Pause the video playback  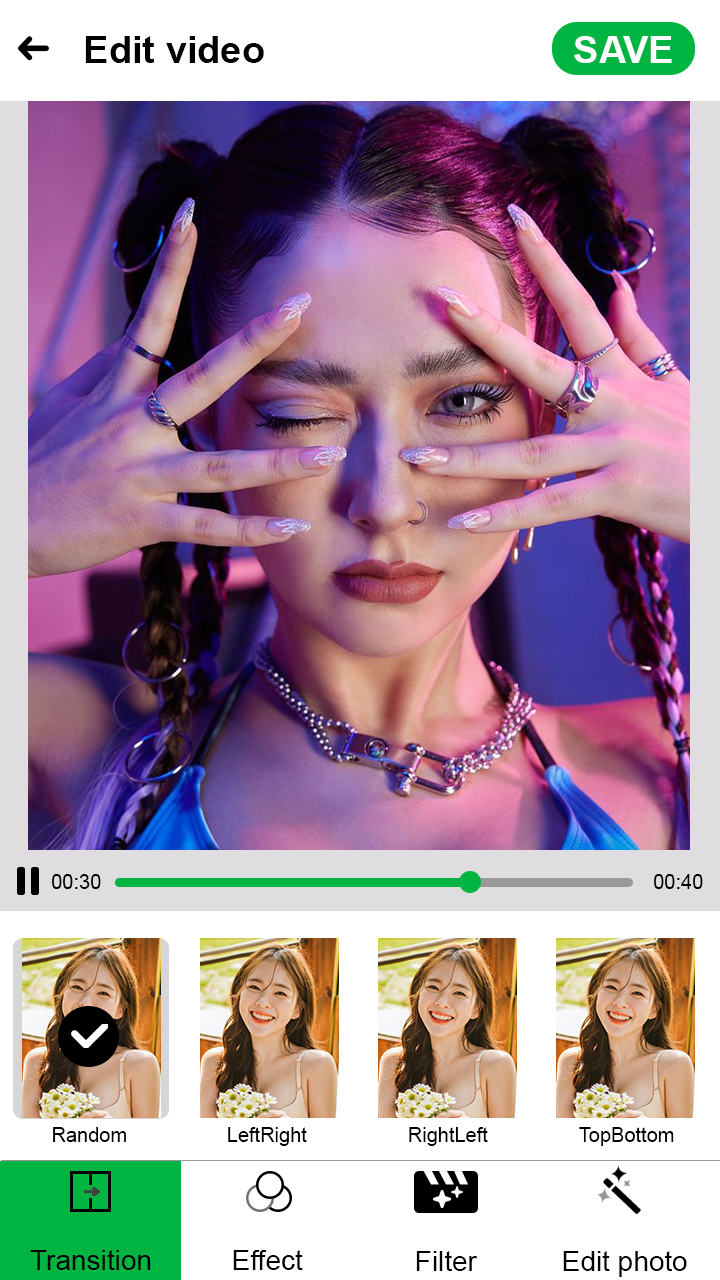click(28, 881)
